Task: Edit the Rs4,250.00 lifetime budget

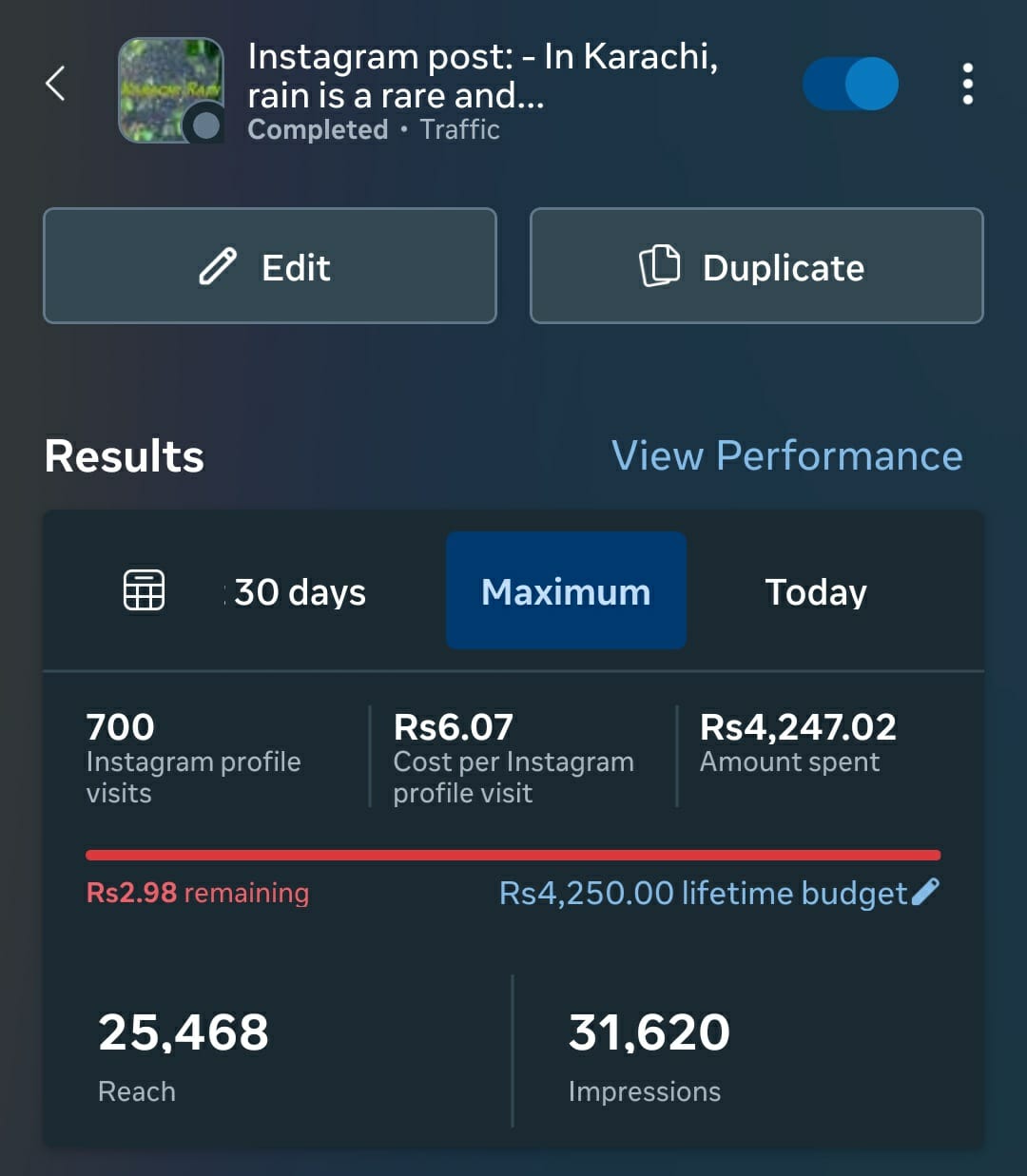Action: click(x=923, y=892)
